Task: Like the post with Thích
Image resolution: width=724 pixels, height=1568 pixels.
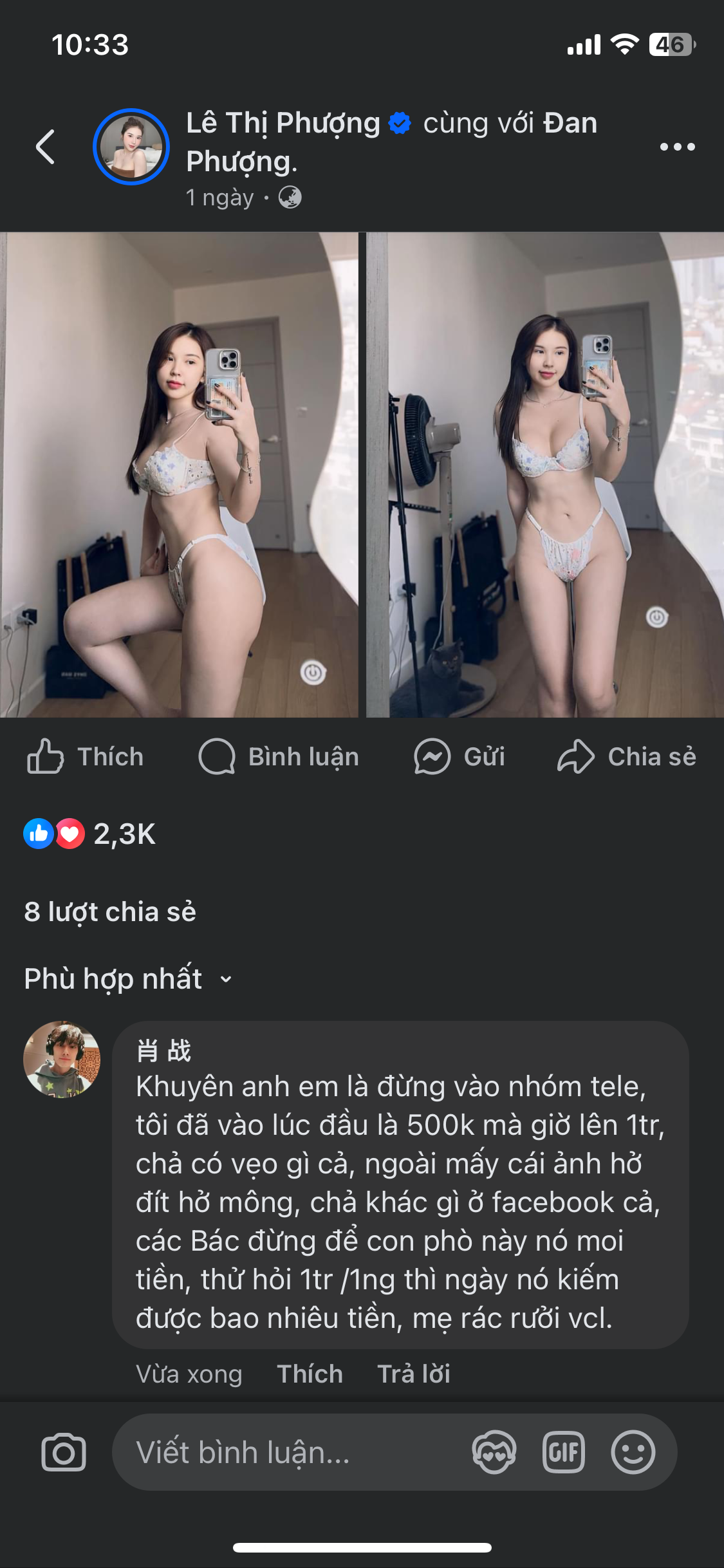Action: click(x=86, y=756)
